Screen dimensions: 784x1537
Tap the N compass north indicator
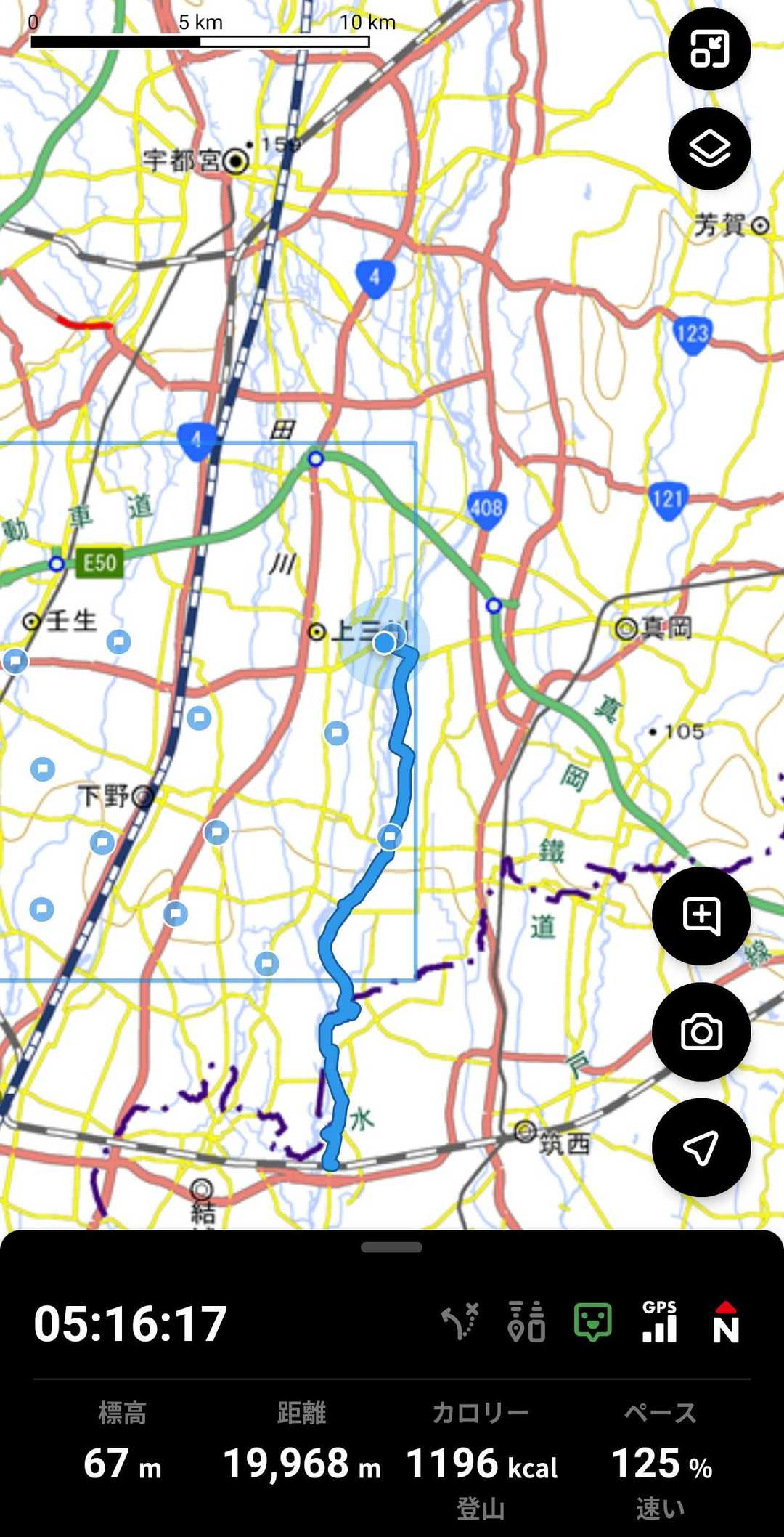point(725,1321)
